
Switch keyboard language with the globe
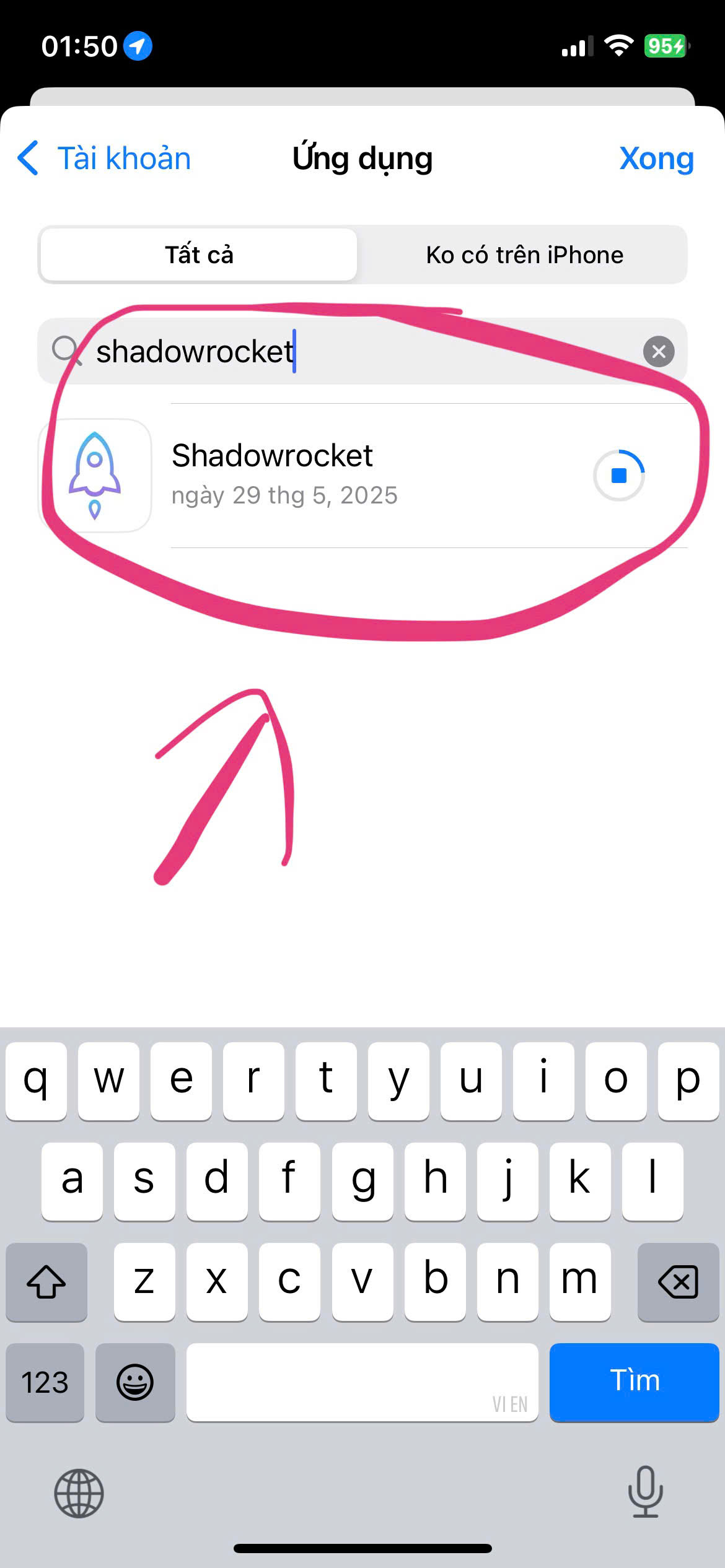pyautogui.click(x=79, y=1493)
